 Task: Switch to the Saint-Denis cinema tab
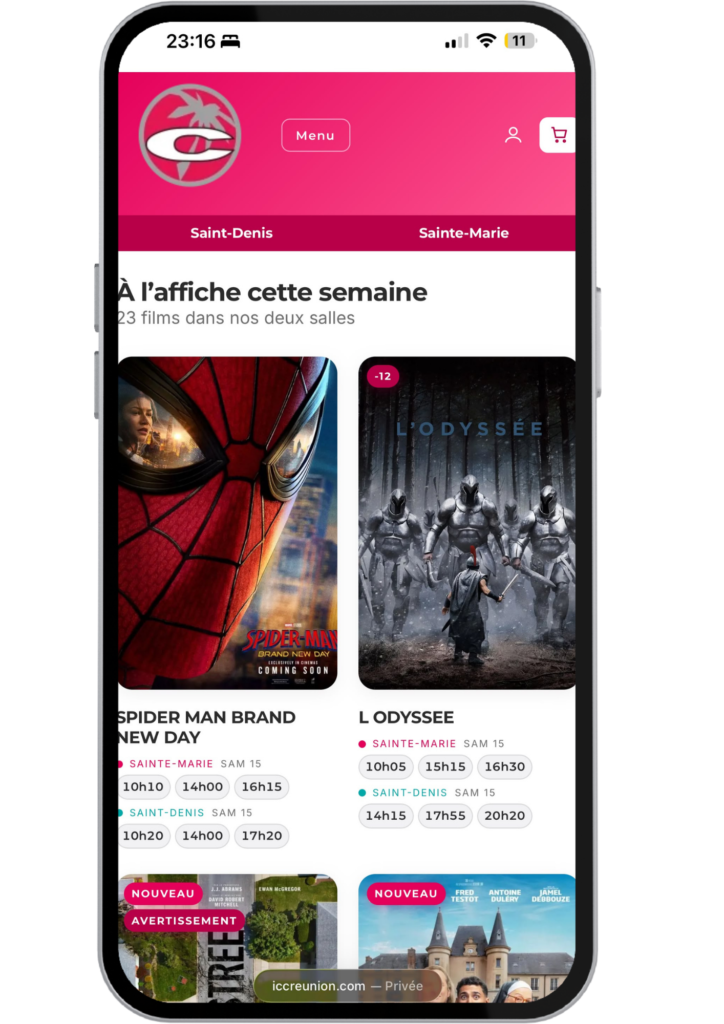click(x=231, y=233)
